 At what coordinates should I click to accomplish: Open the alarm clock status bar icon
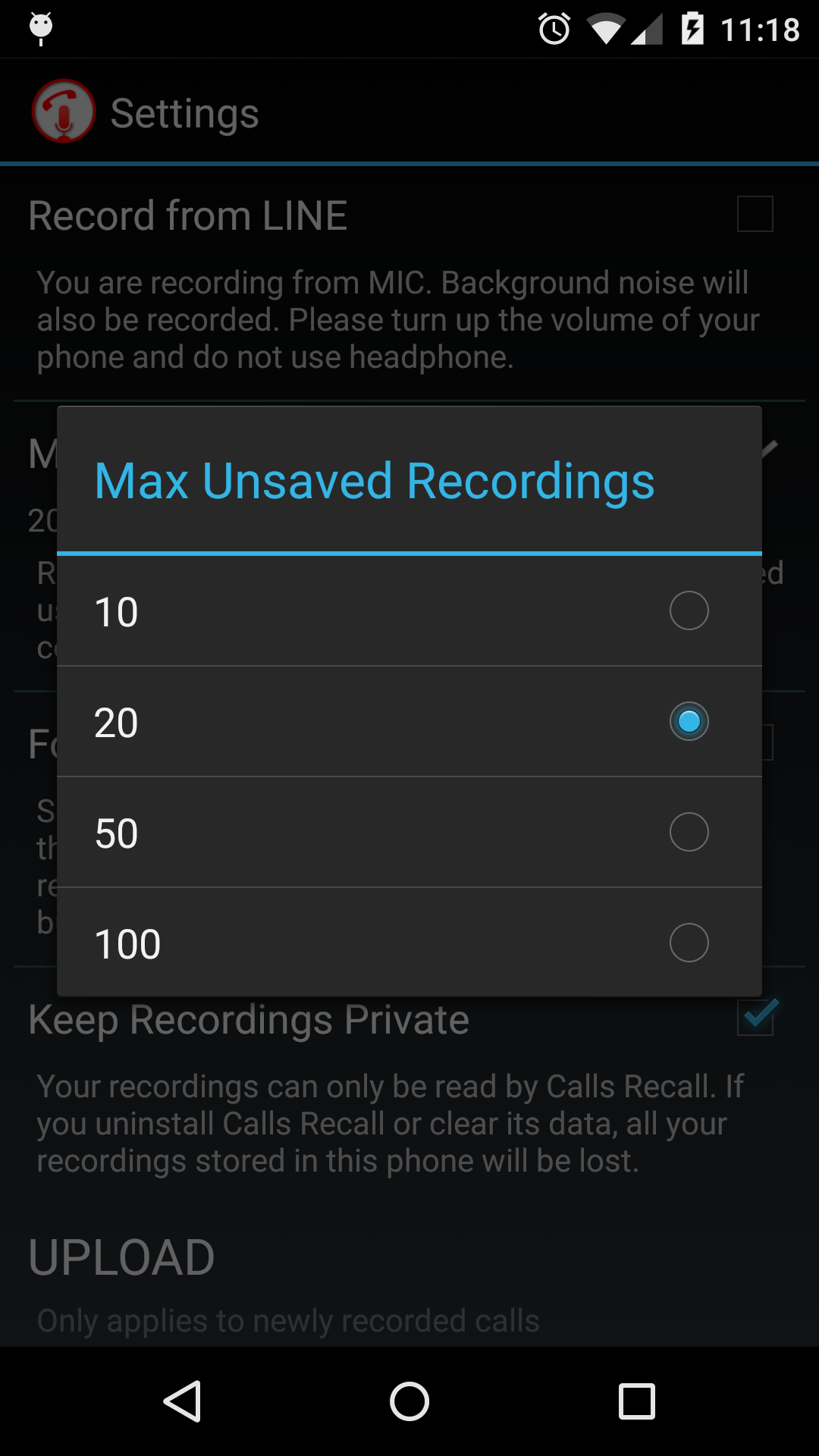(553, 29)
